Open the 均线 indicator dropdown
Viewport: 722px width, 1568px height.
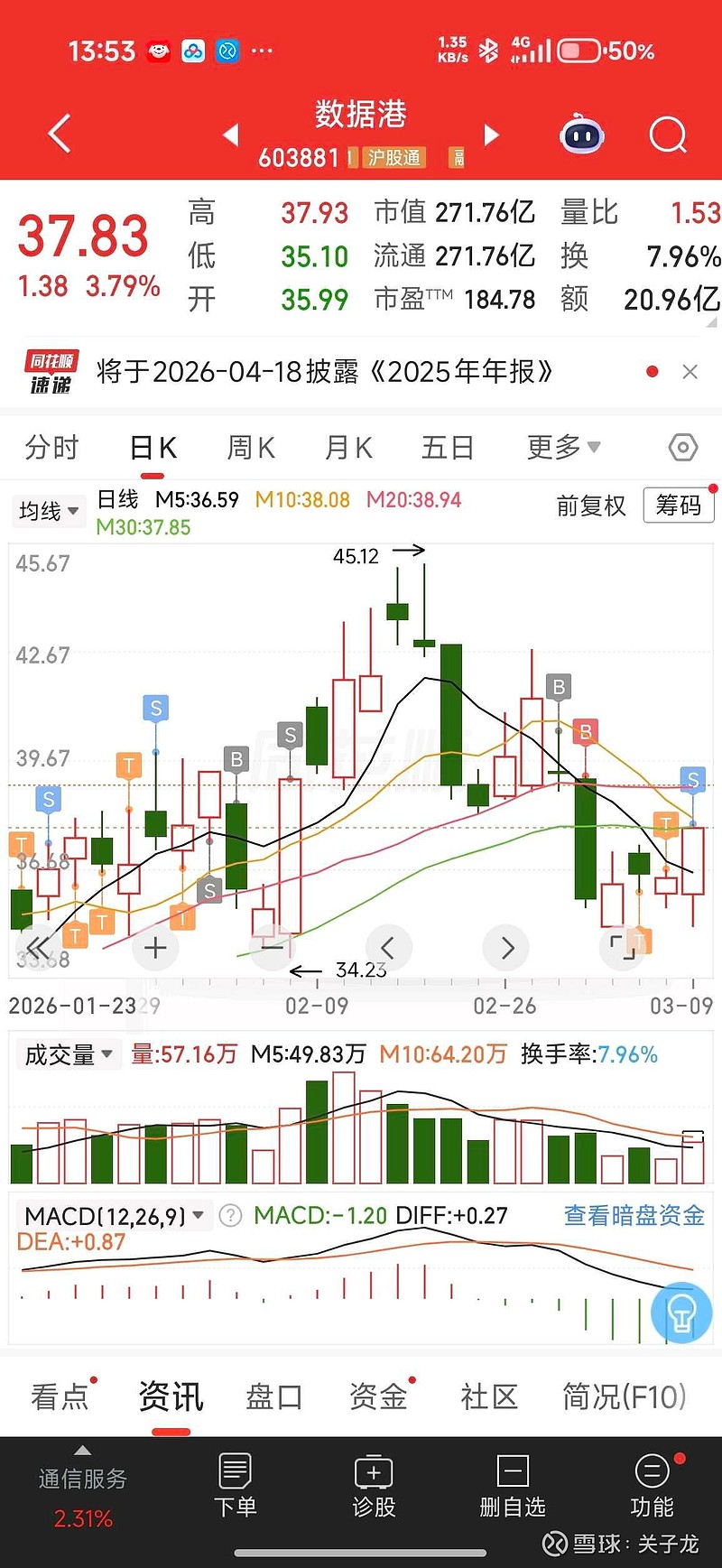coord(49,511)
